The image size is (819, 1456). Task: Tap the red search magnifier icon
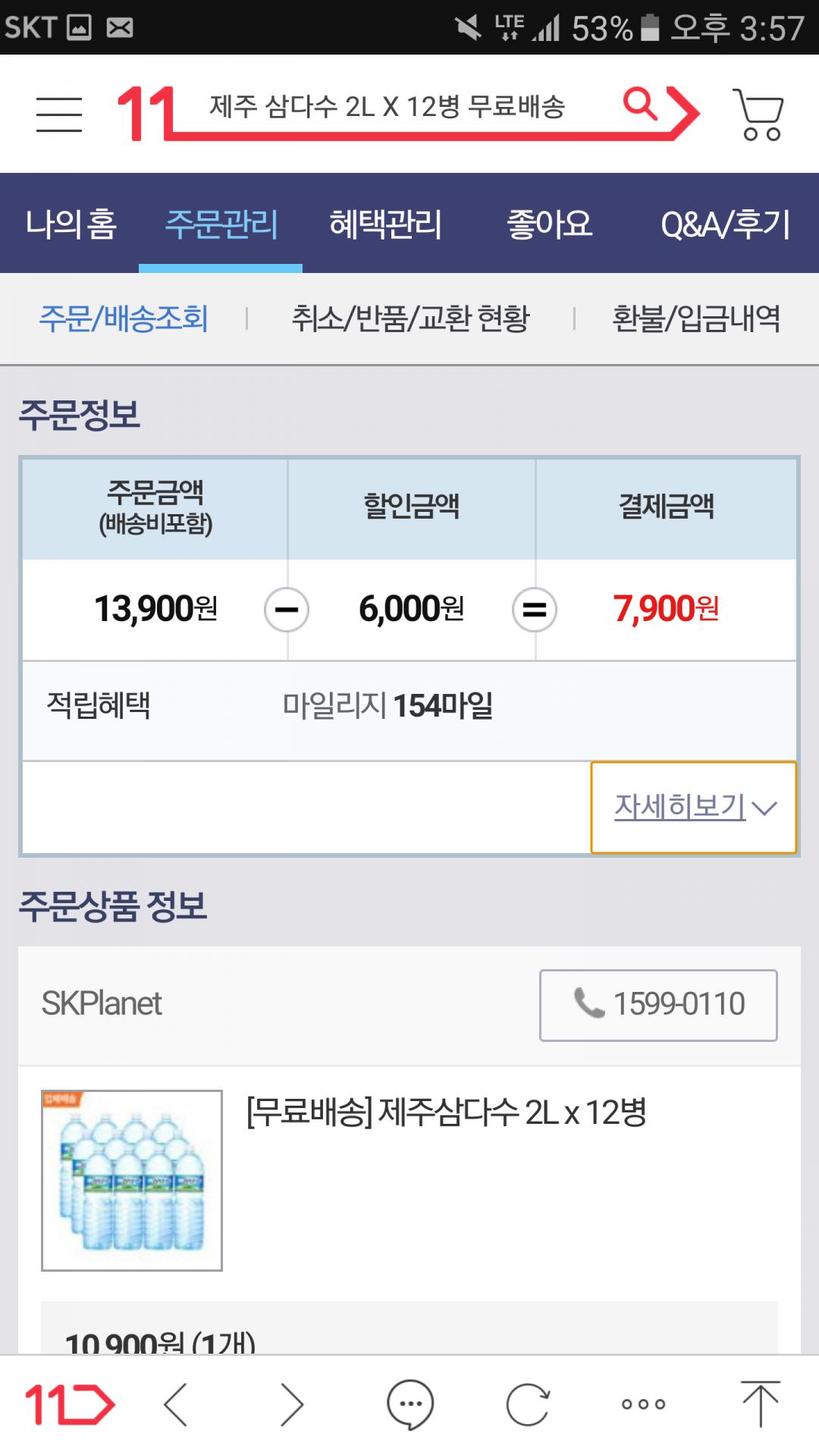click(x=641, y=104)
